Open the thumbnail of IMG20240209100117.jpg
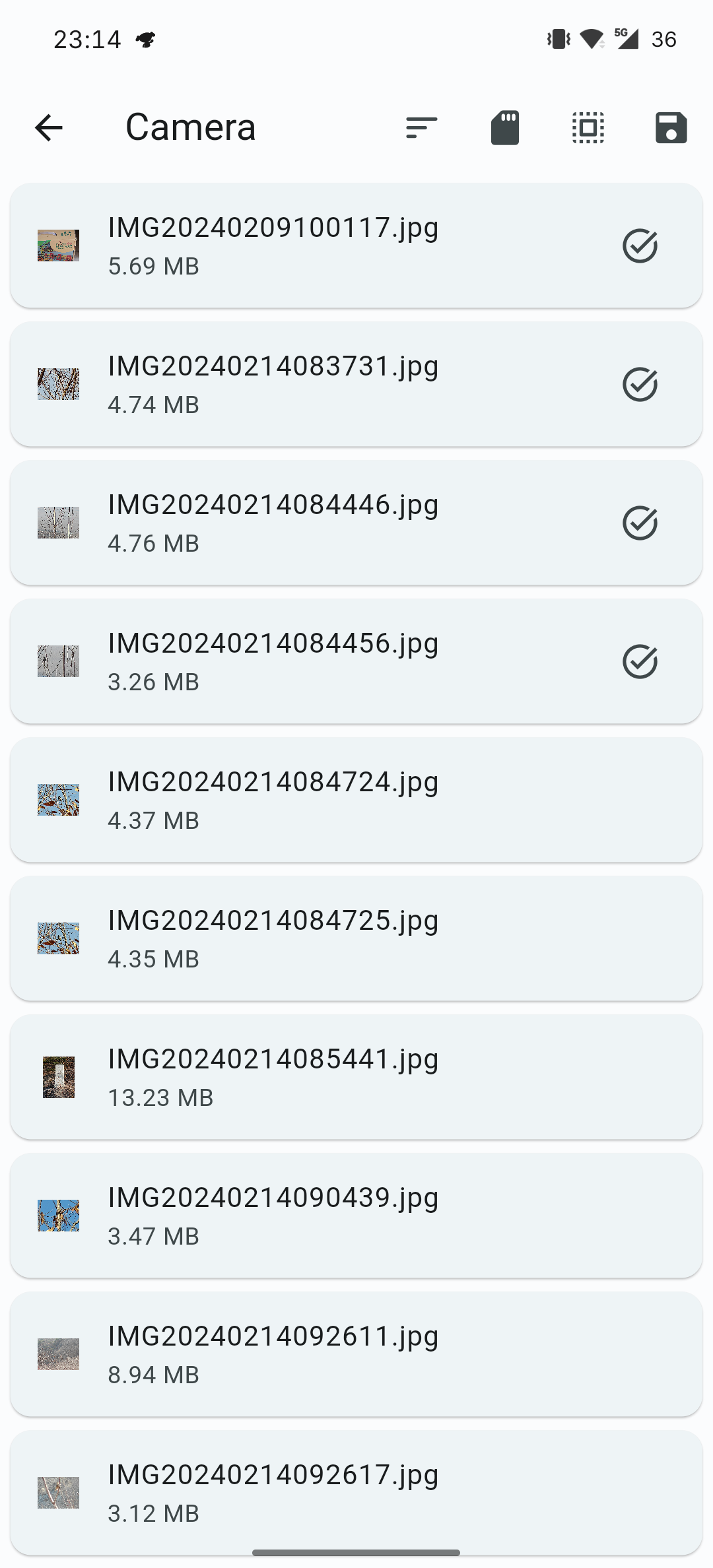 pos(58,245)
